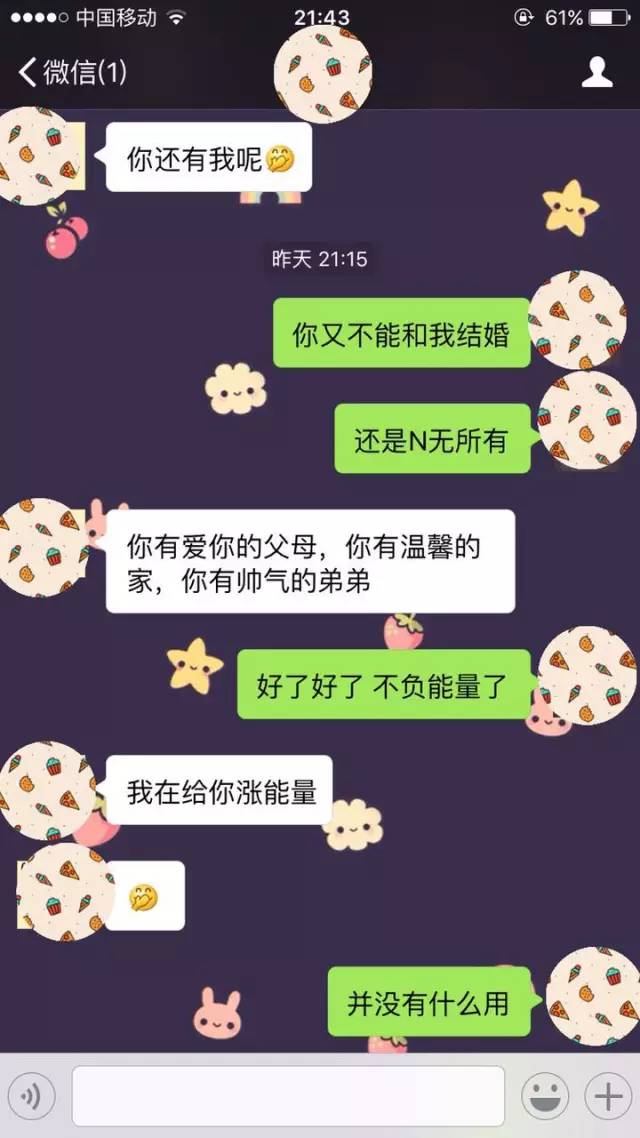
Task: Tap the avatar beside 你又不能和我结婚
Action: tap(578, 320)
